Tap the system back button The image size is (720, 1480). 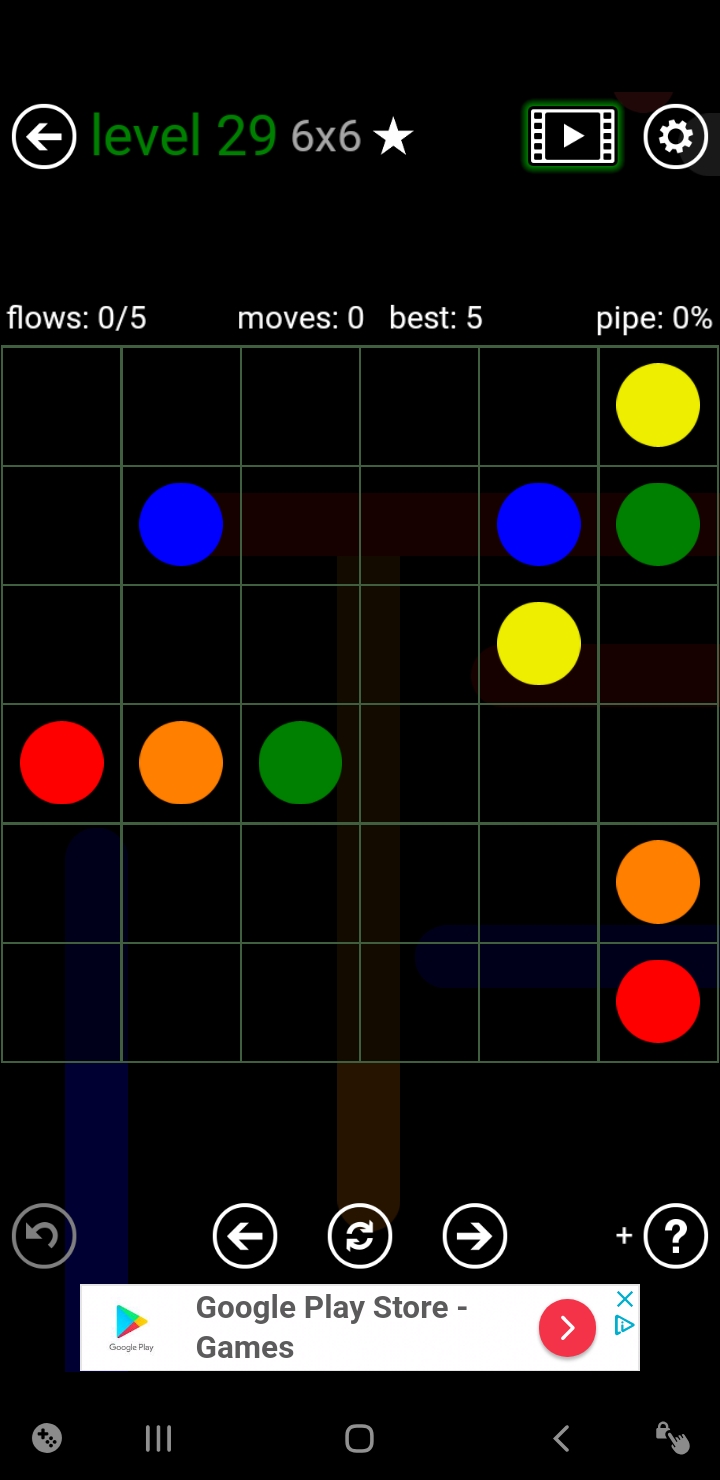[561, 1439]
